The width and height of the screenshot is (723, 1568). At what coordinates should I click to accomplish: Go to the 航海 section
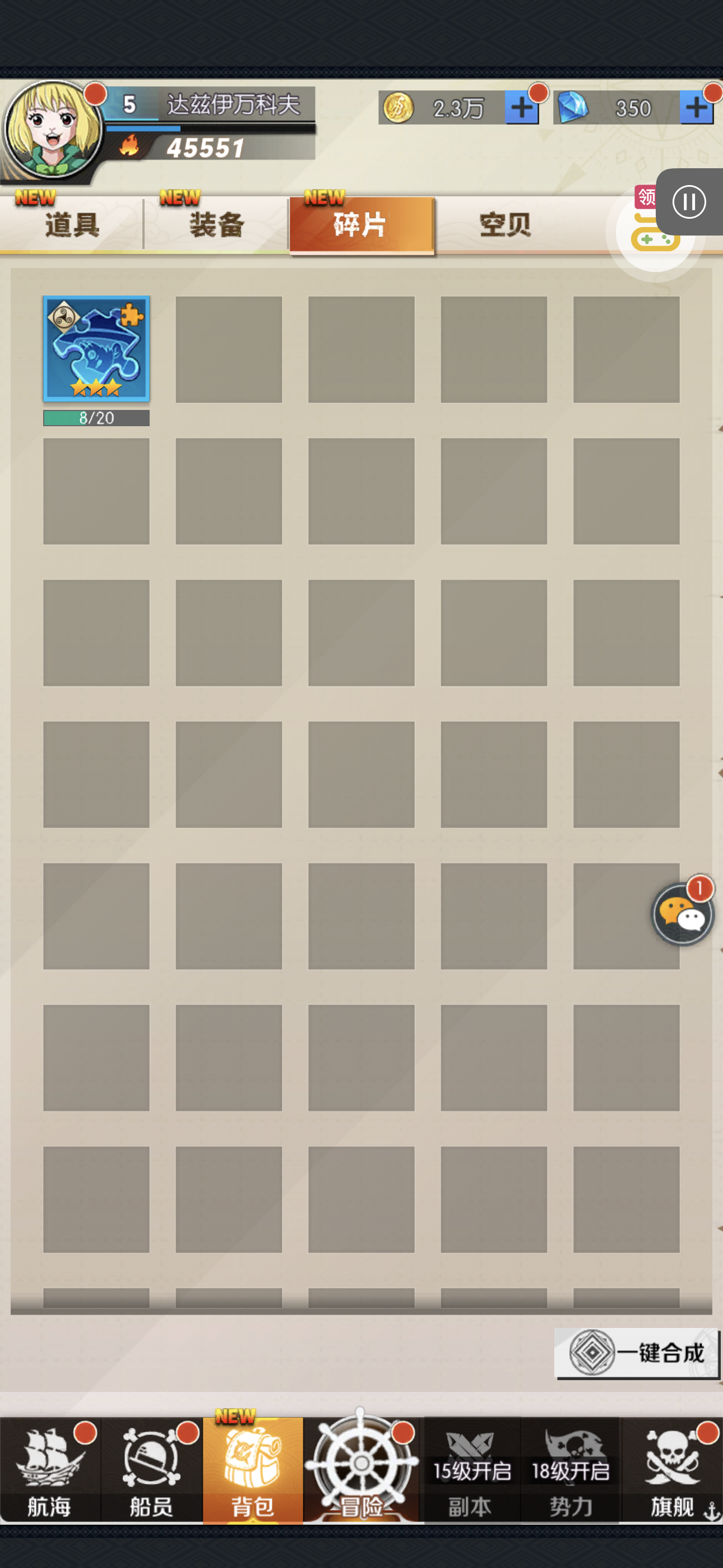50,1470
